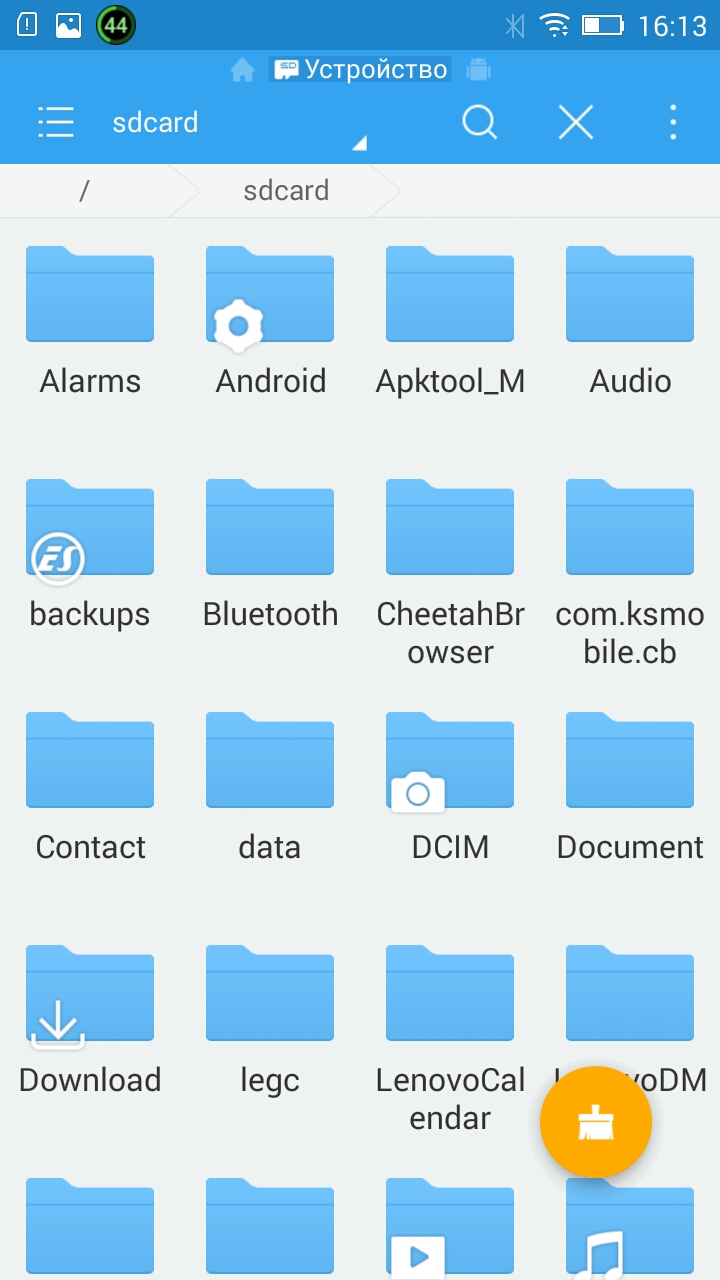This screenshot has width=720, height=1280.
Task: Open the Android folder
Action: pyautogui.click(x=270, y=310)
